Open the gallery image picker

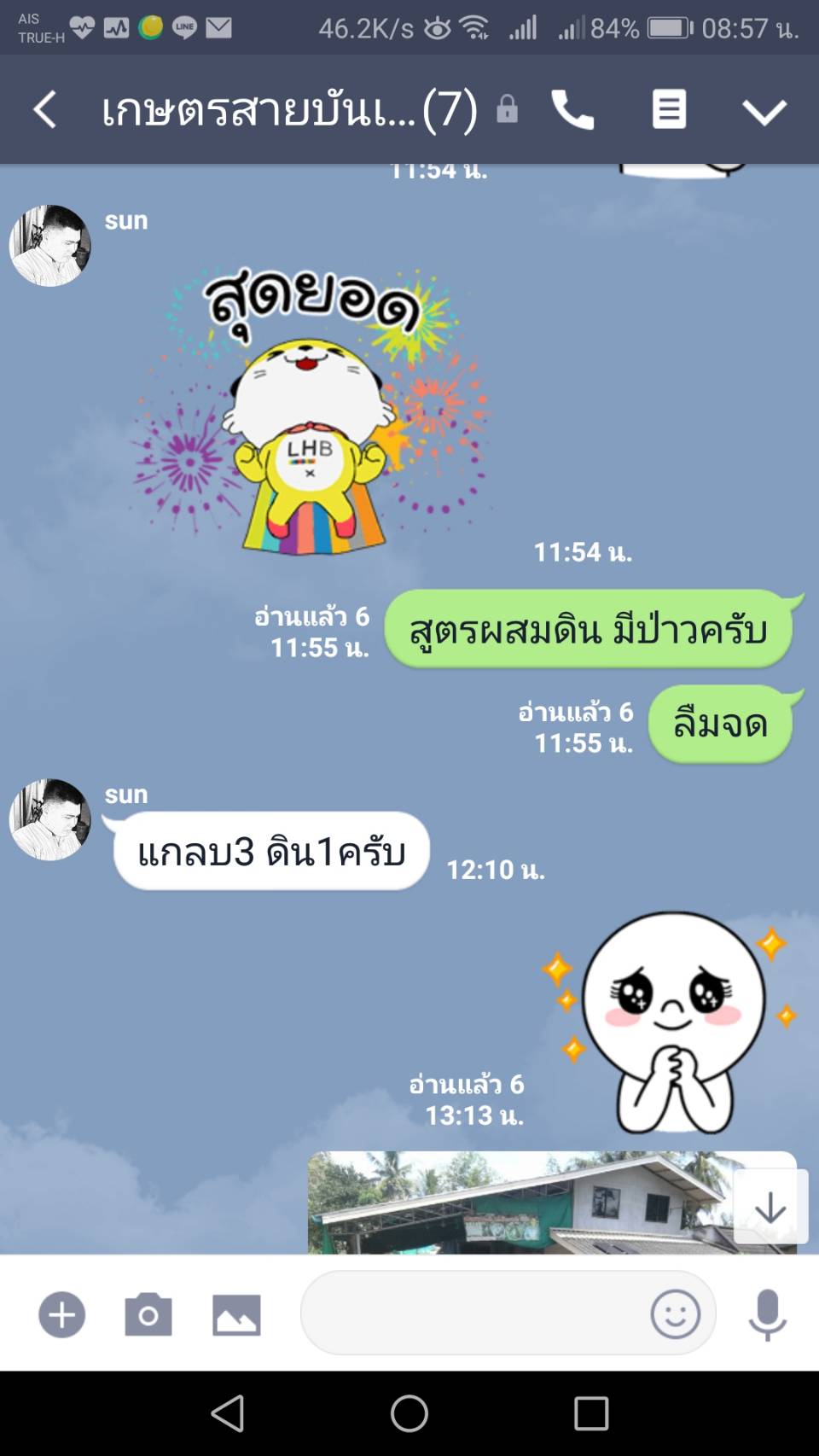tap(236, 1314)
